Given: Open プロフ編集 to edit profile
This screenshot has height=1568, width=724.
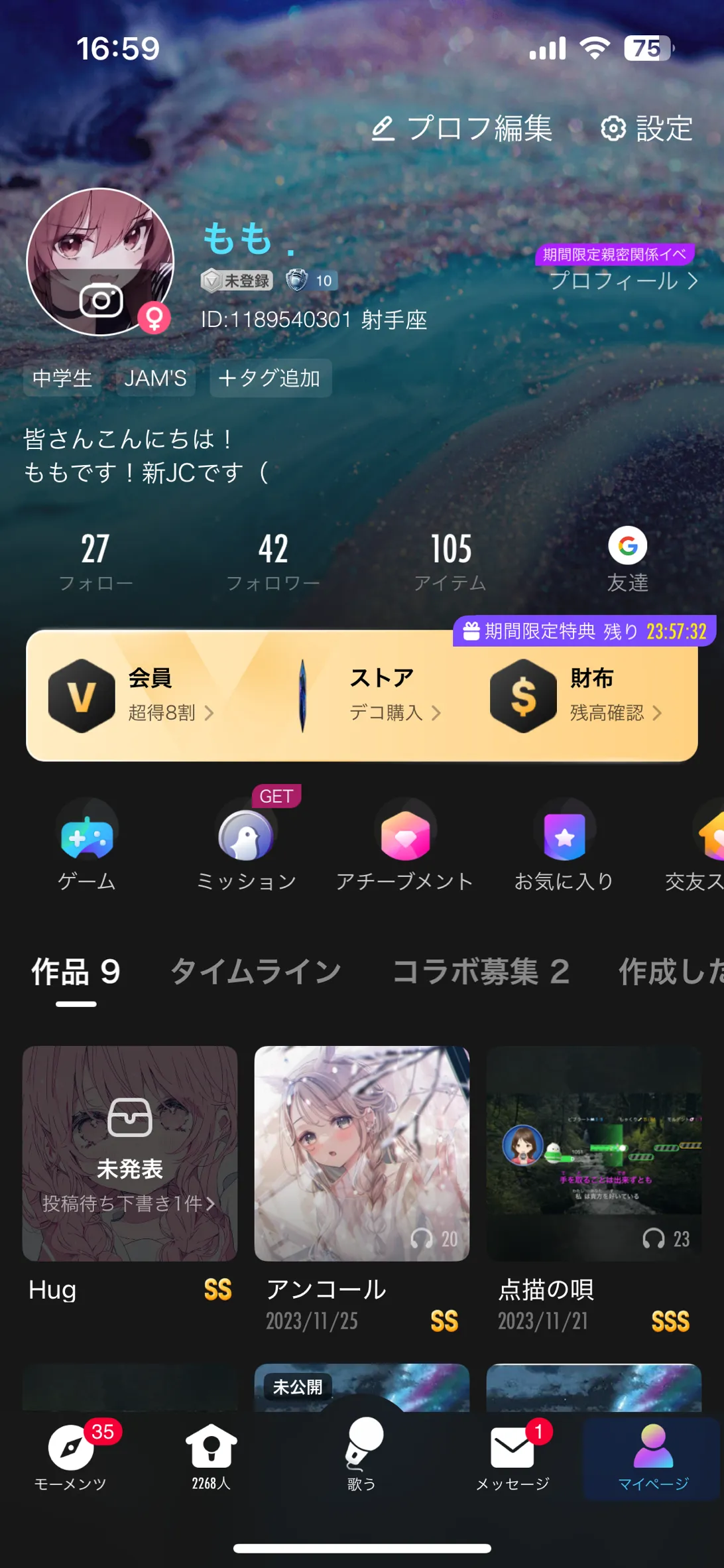Looking at the screenshot, I should click(461, 128).
